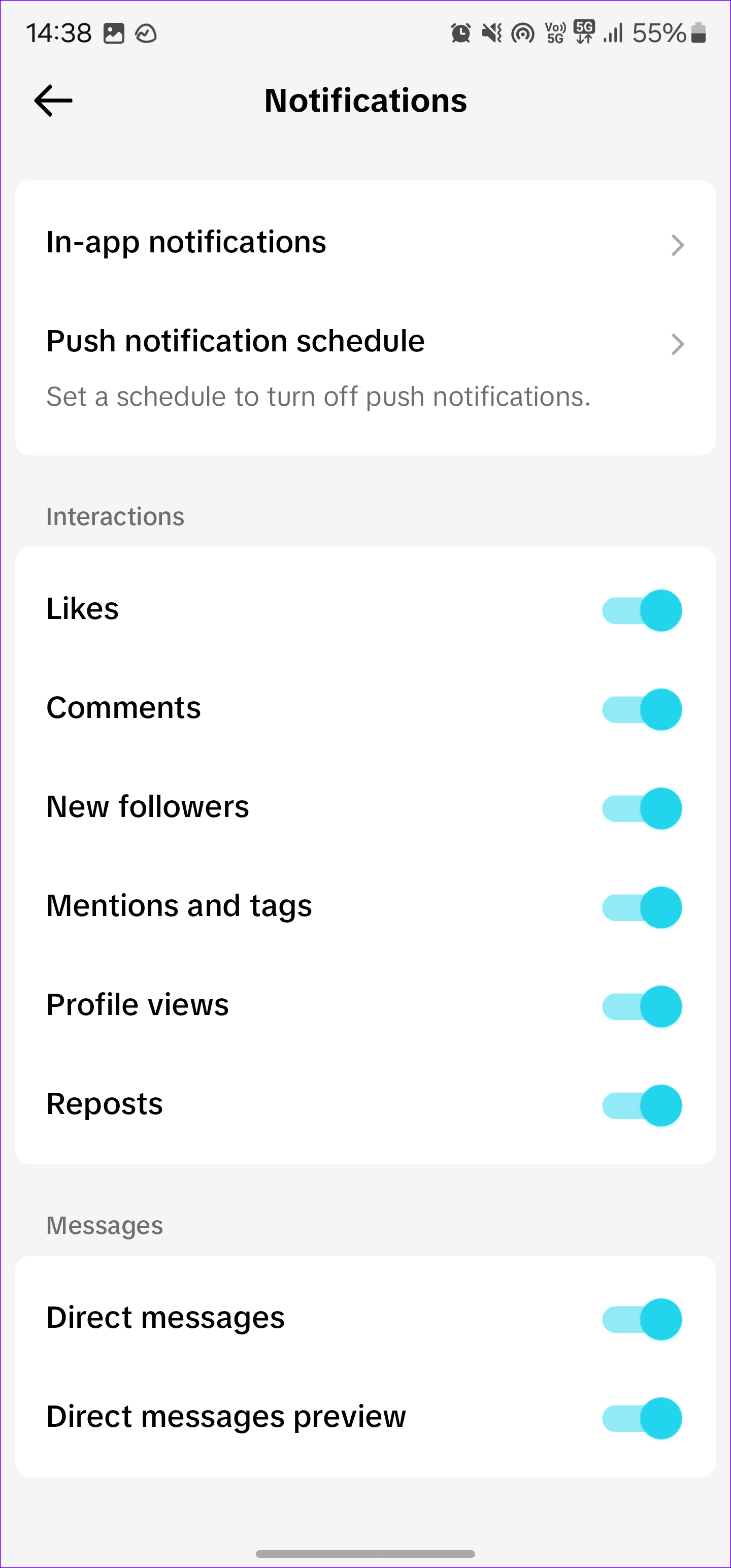Disable Likes notifications
This screenshot has width=731, height=1568.
[642, 609]
